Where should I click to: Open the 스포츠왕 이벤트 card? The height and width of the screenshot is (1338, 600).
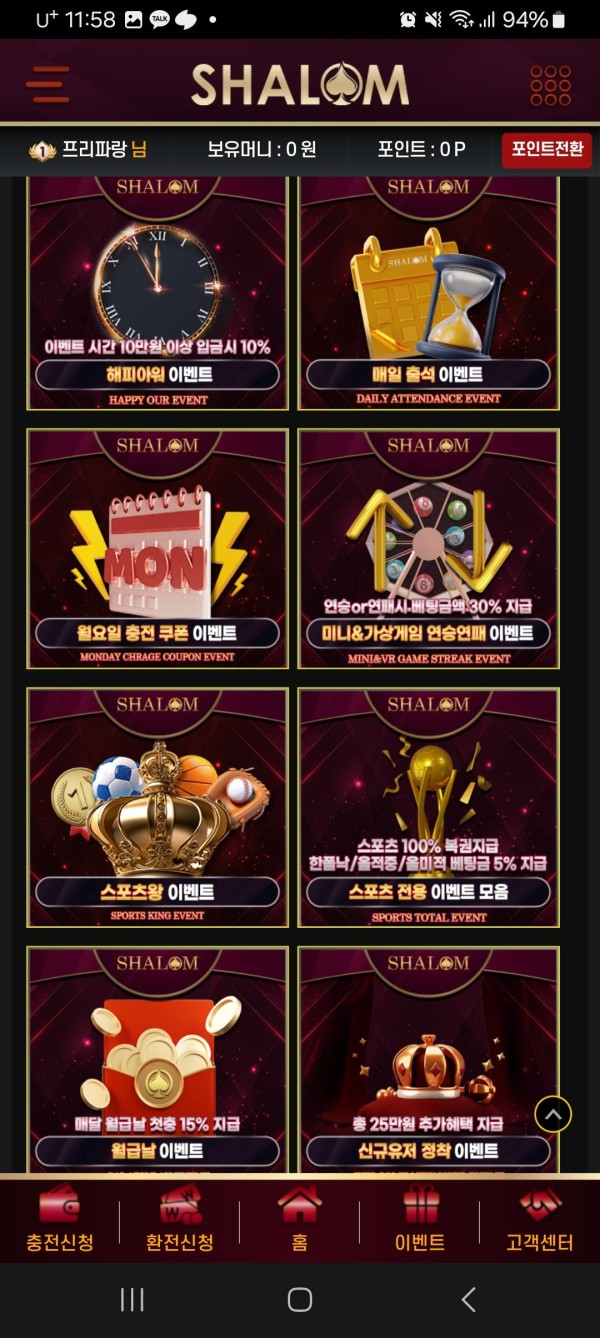coord(157,808)
